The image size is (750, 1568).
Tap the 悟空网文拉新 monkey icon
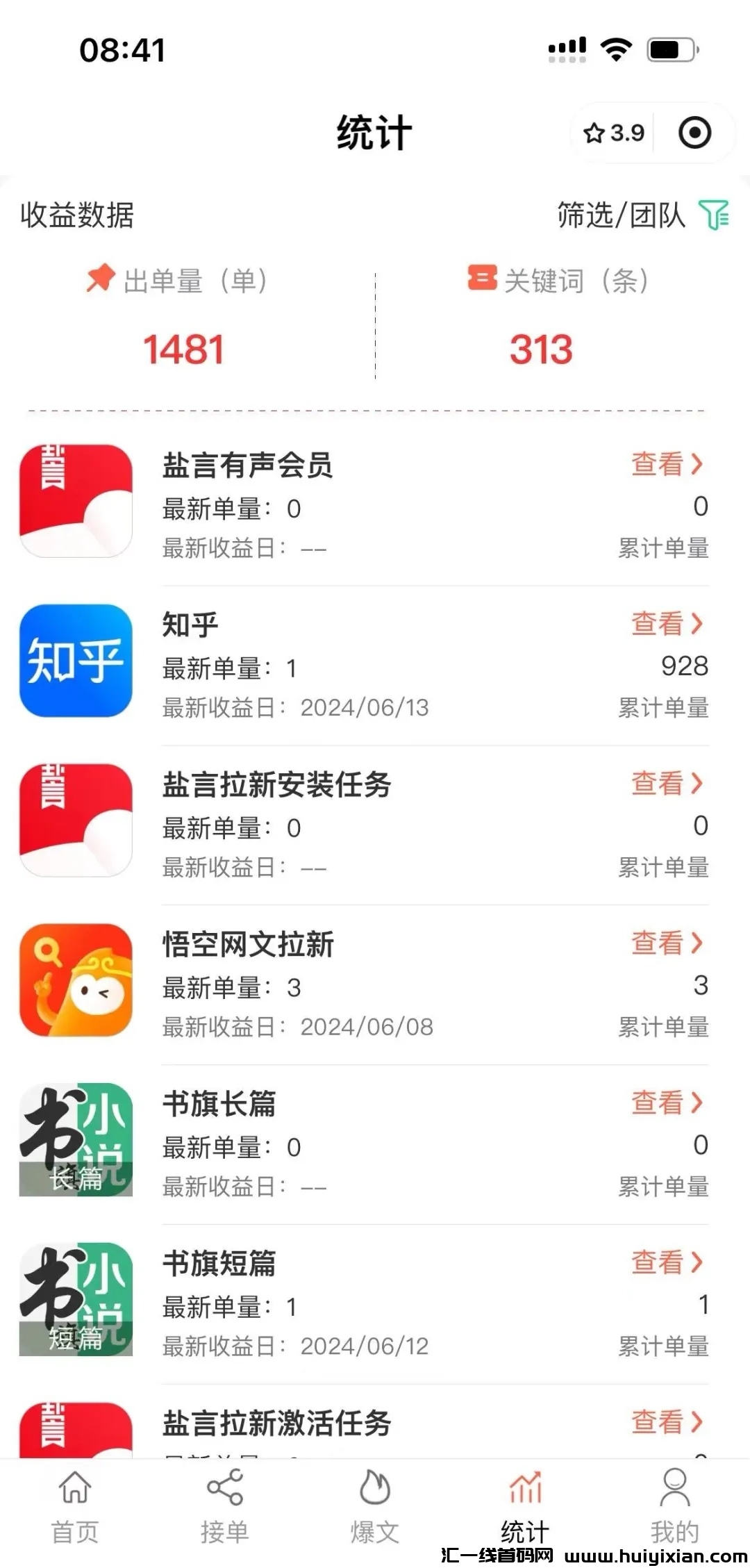(76, 980)
